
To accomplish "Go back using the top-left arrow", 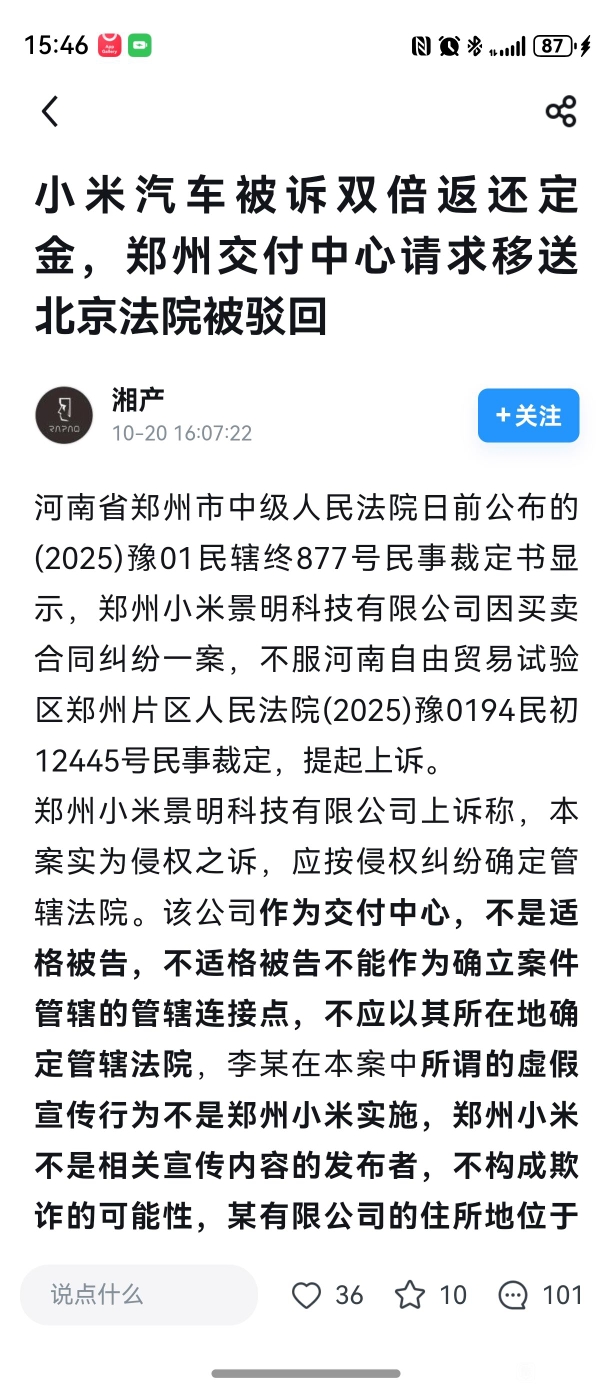I will (50, 111).
